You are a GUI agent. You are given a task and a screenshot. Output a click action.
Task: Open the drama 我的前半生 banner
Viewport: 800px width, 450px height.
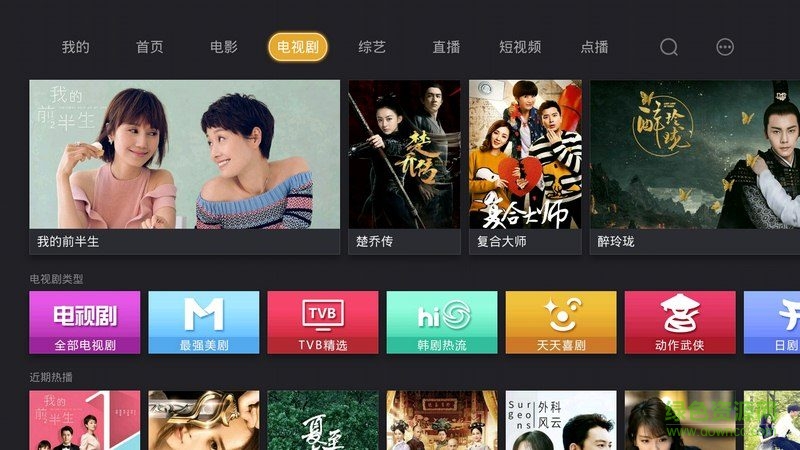click(184, 166)
